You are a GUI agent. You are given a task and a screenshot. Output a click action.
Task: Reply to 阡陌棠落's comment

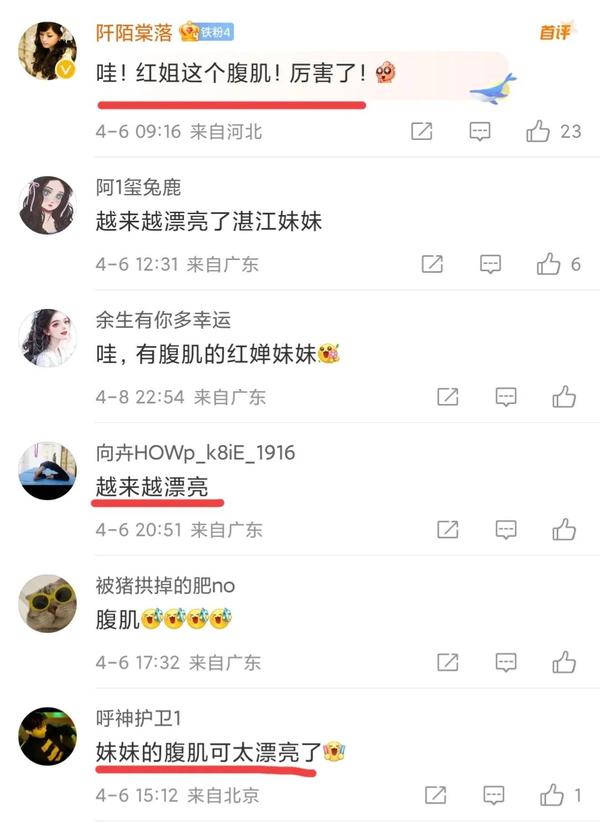pos(480,131)
